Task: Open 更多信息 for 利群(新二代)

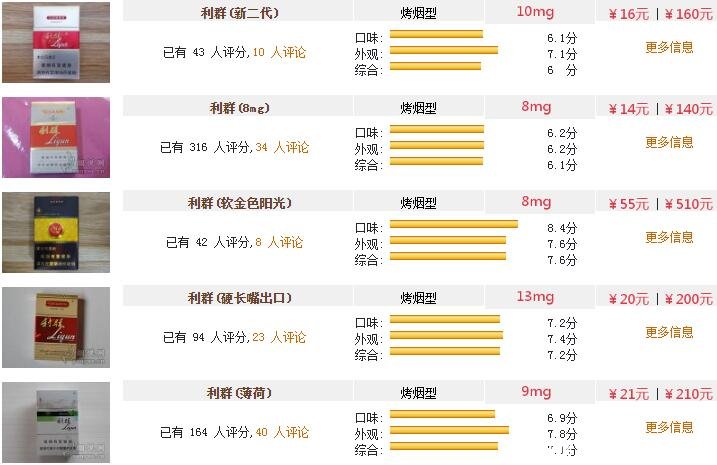Action: point(669,47)
